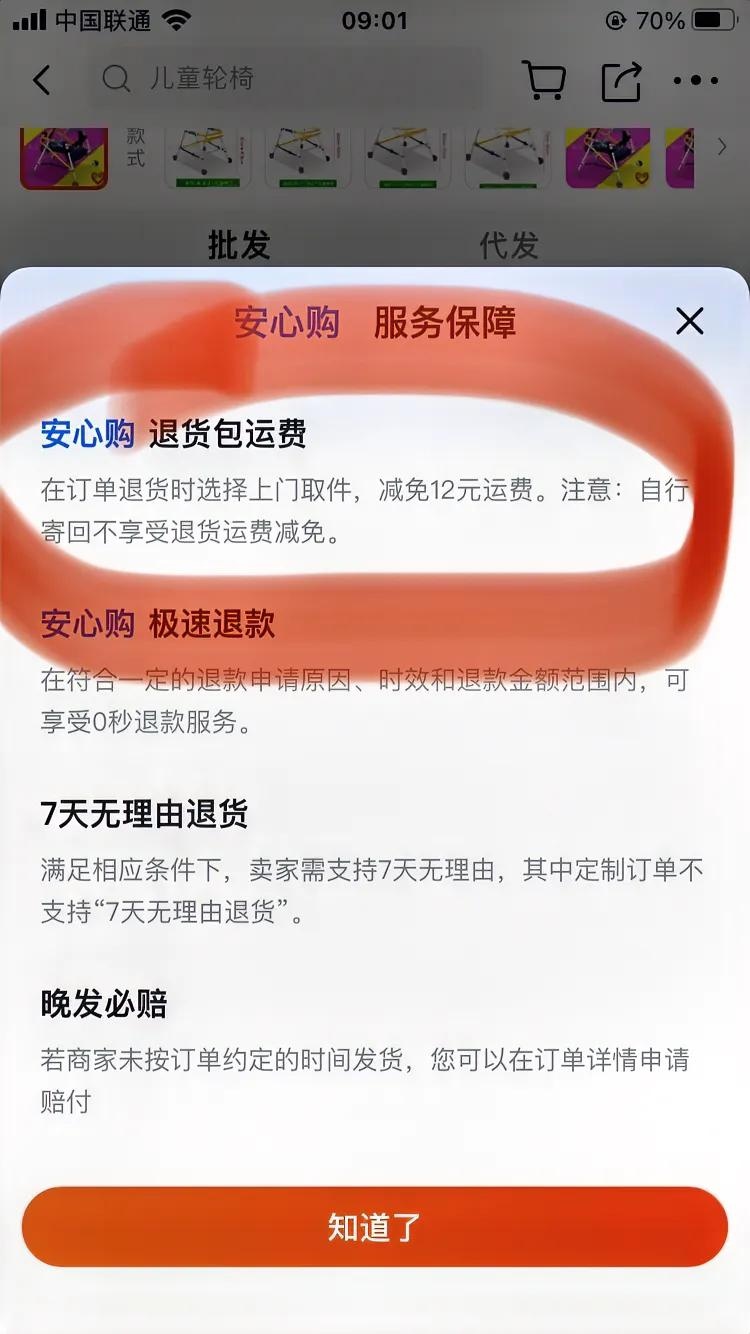Image resolution: width=750 pixels, height=1334 pixels.
Task: Open the overflow menu
Action: [x=696, y=80]
